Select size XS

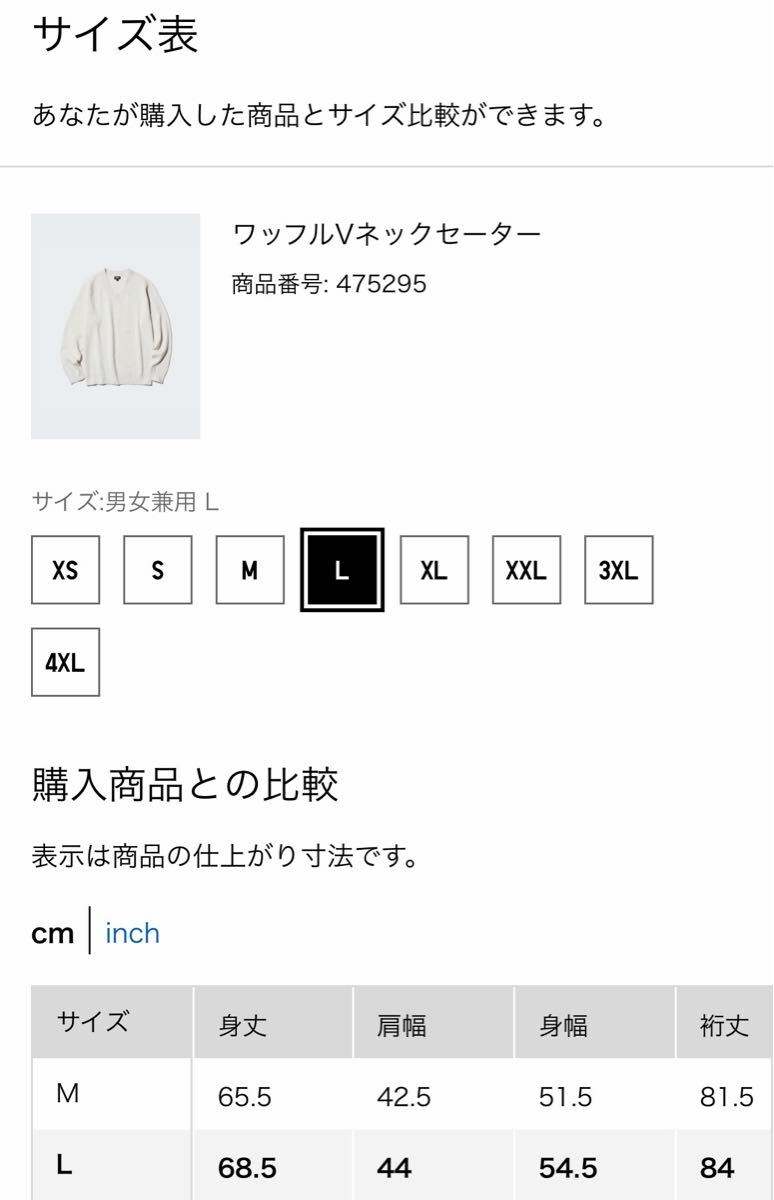[65, 570]
